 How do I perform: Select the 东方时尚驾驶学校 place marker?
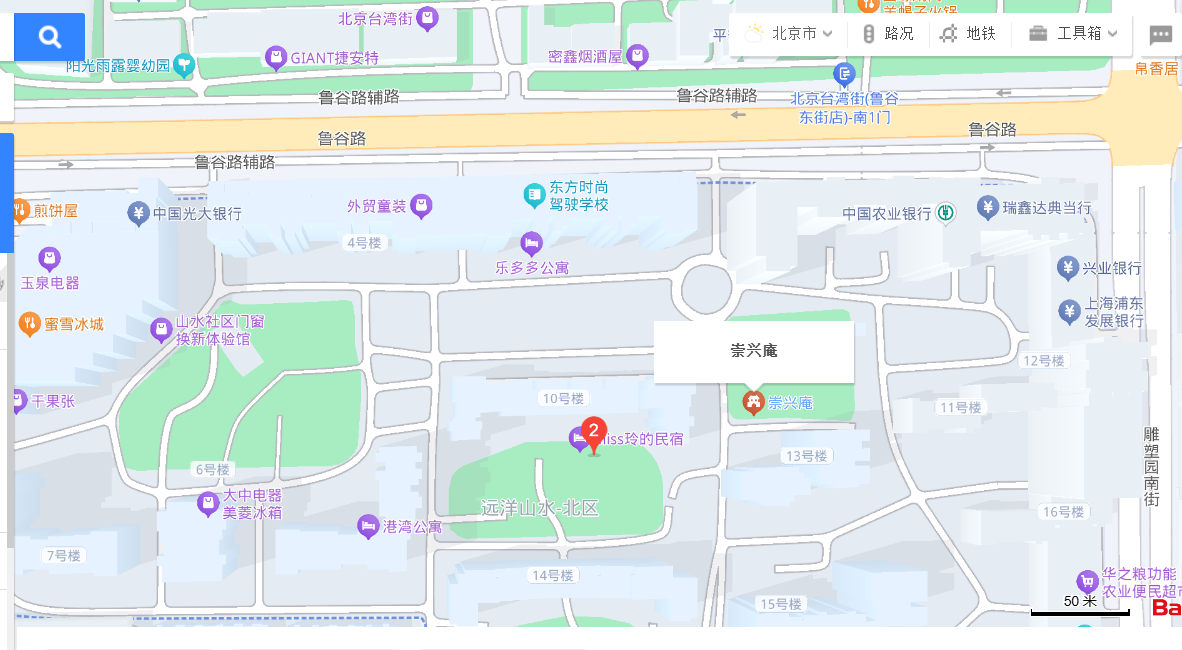(535, 196)
